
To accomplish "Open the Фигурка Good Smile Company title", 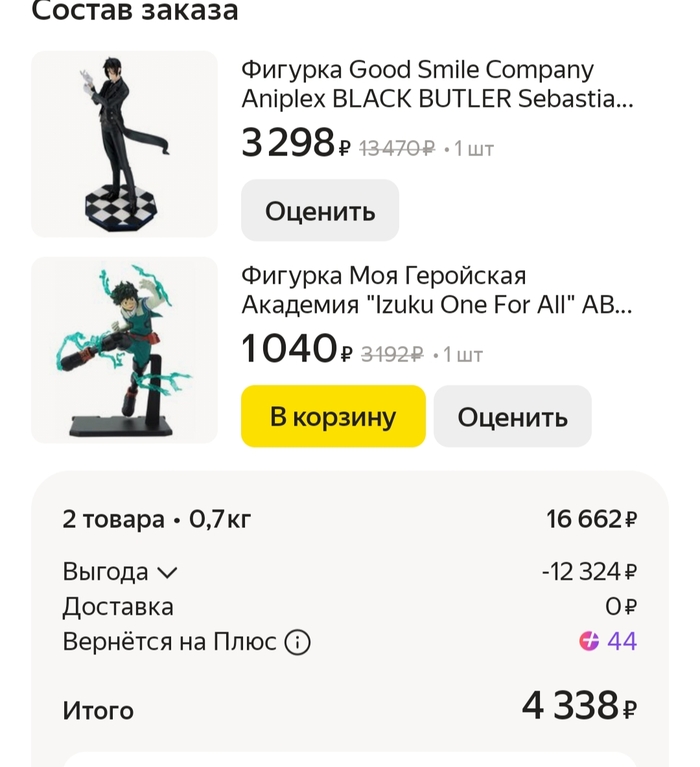I will 437,84.
